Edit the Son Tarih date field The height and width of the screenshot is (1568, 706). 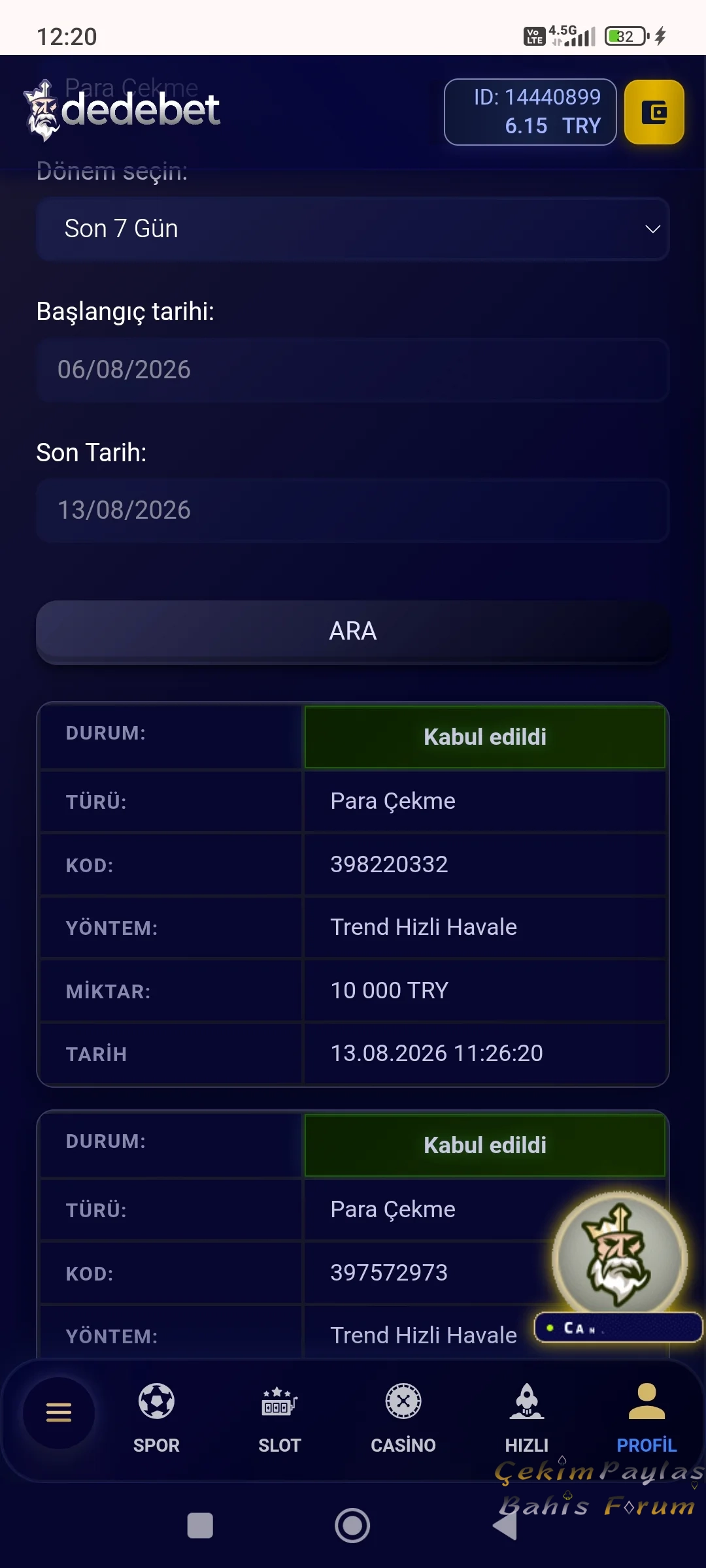pos(353,510)
